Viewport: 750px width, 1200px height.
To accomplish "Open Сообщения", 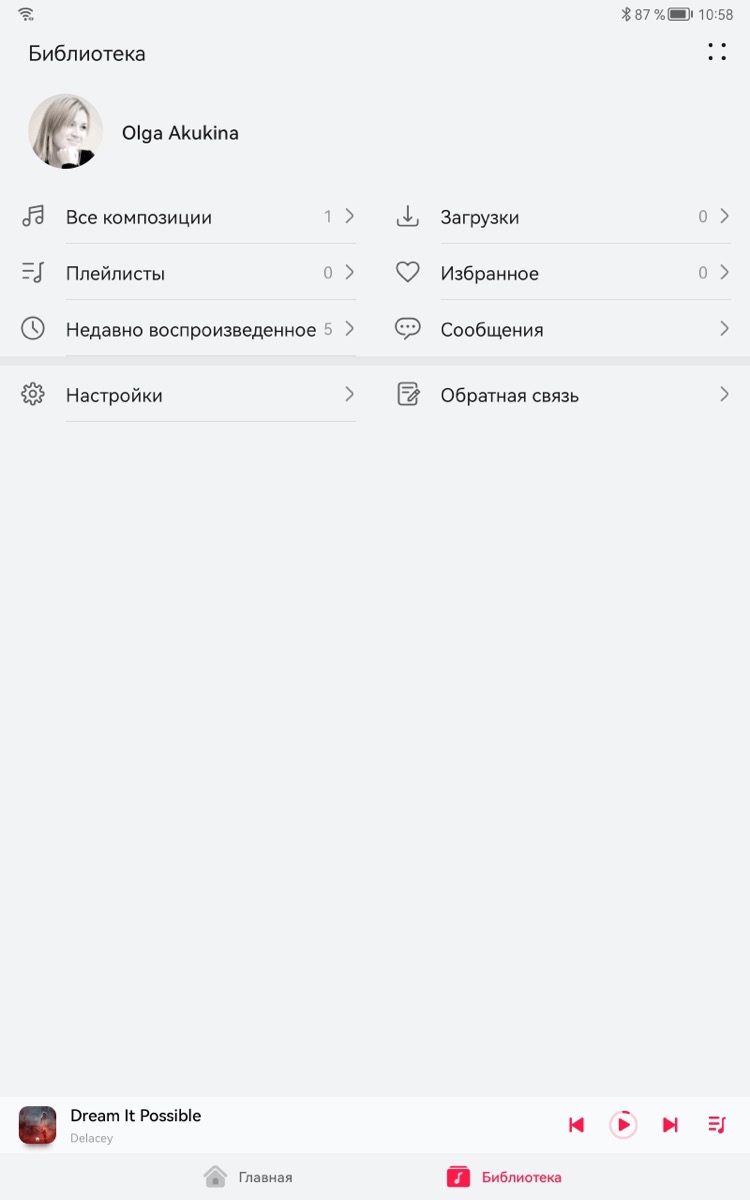I will click(562, 328).
